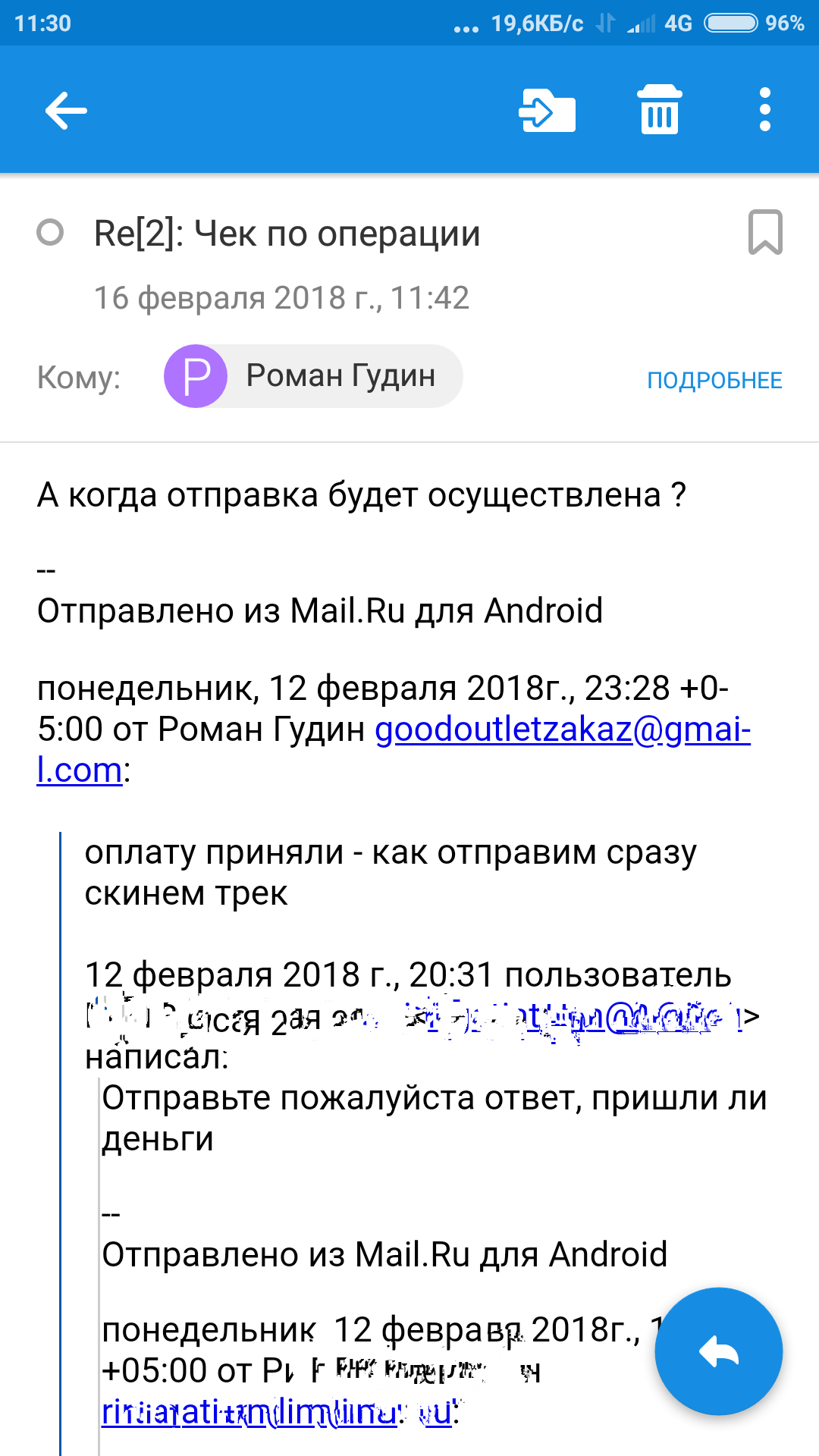The width and height of the screenshot is (819, 1456).
Task: Open the three-dot overflow menu
Action: [x=764, y=111]
